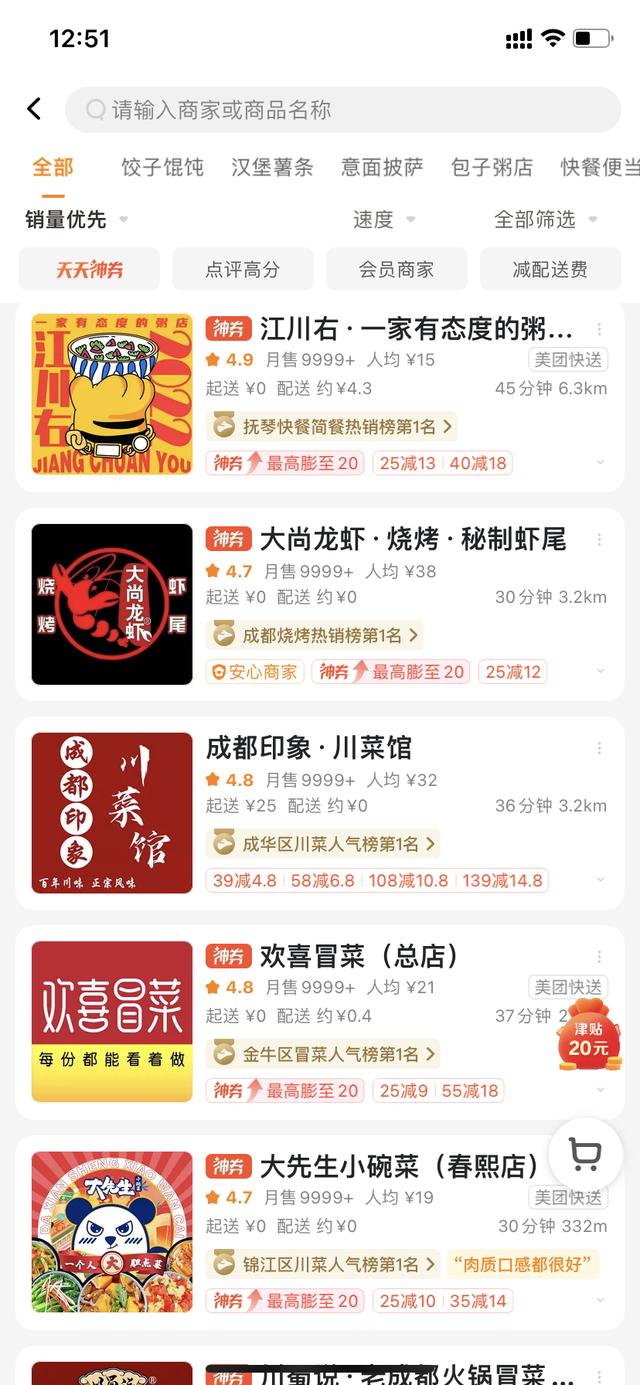Go back using the back arrow

click(34, 109)
